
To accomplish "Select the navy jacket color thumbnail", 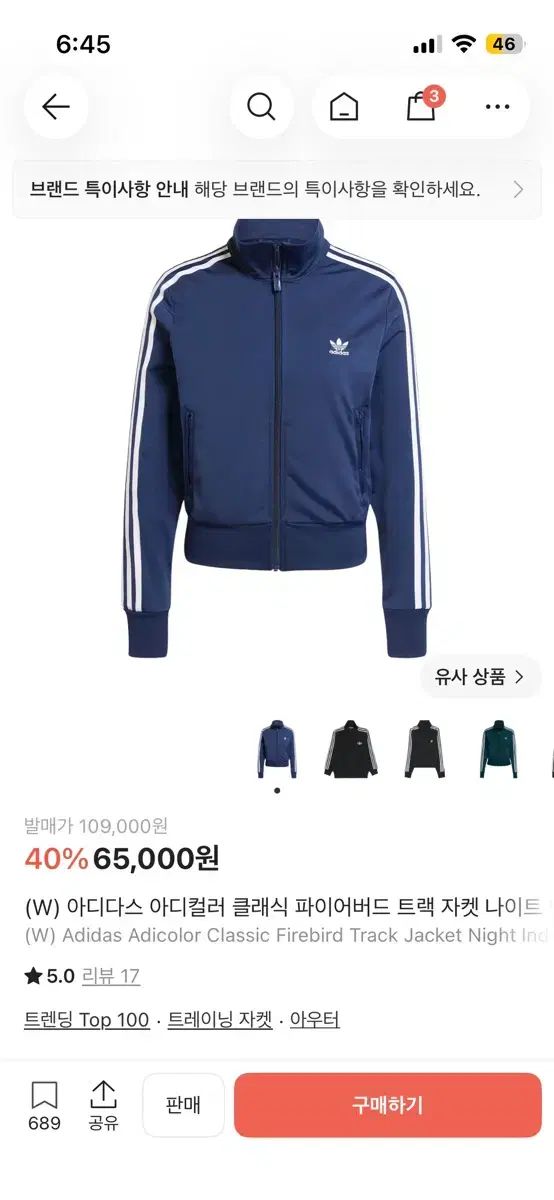I will (x=277, y=749).
